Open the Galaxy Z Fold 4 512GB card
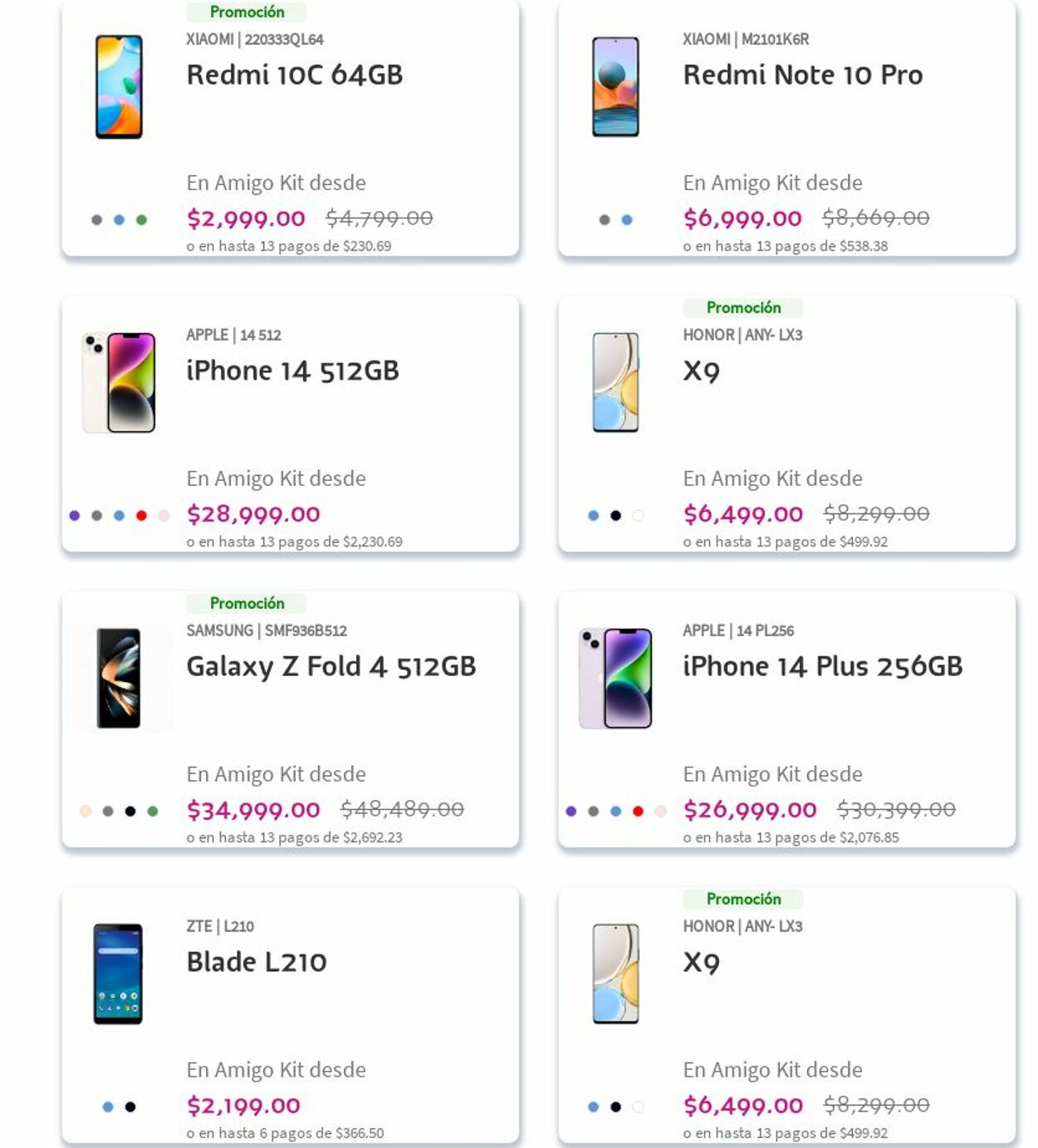 pyautogui.click(x=330, y=667)
